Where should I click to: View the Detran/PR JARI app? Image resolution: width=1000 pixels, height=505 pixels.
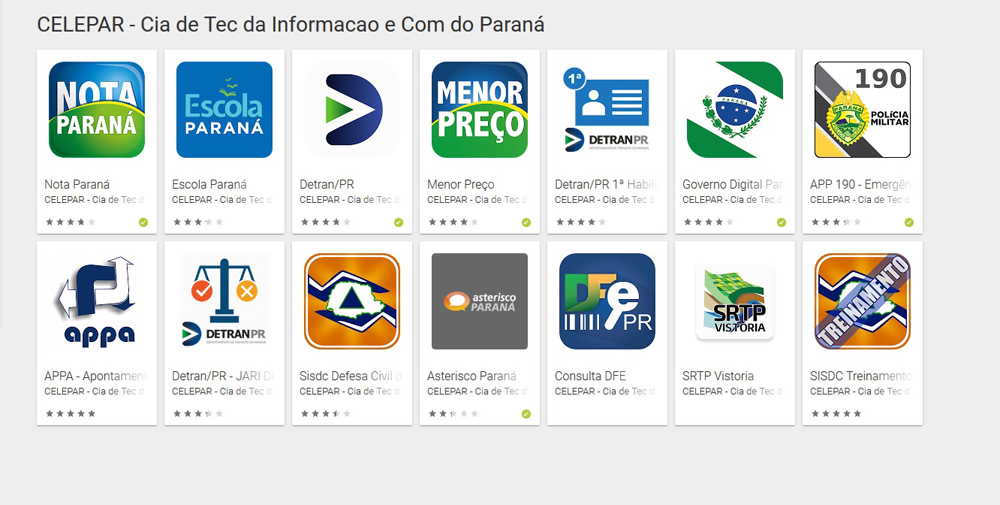pos(224,302)
